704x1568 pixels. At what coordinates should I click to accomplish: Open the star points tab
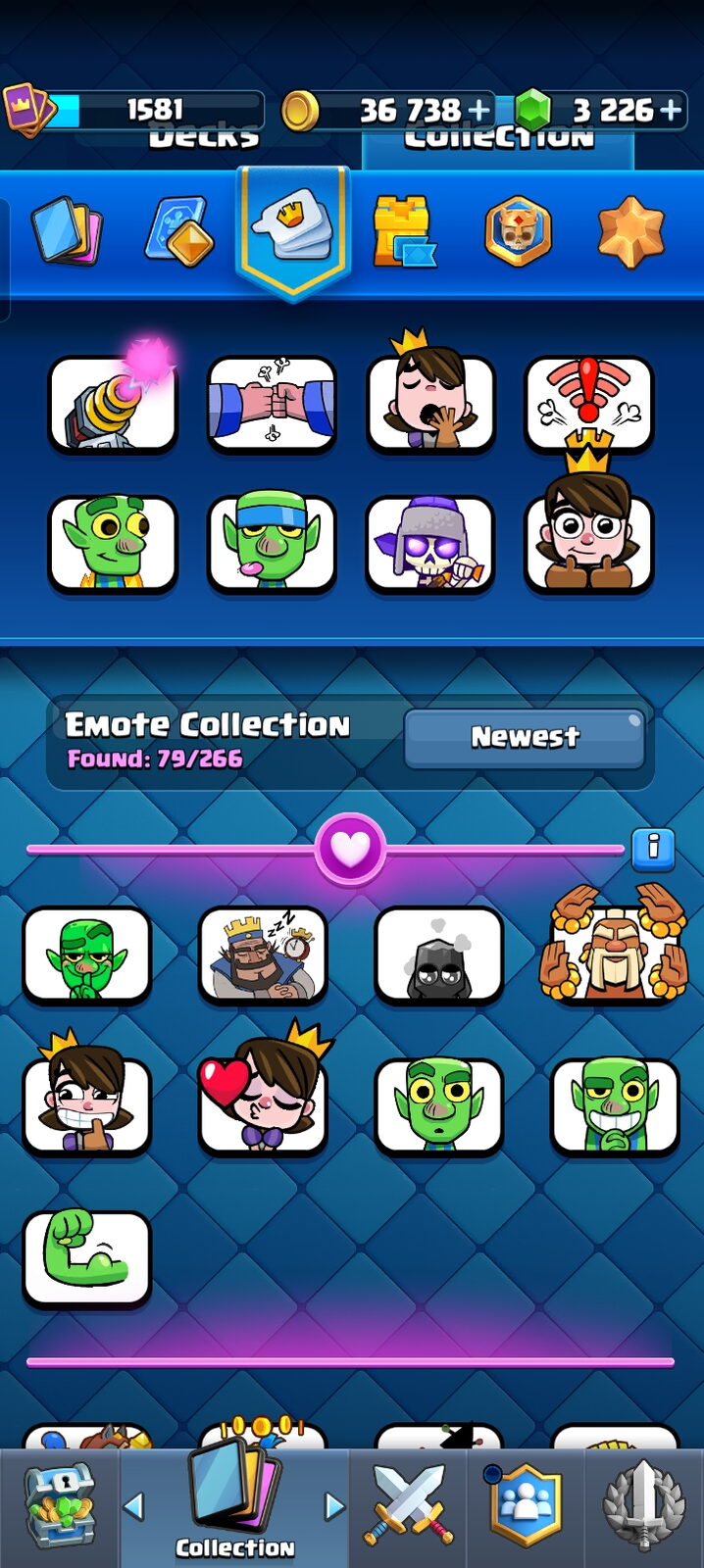coord(630,232)
